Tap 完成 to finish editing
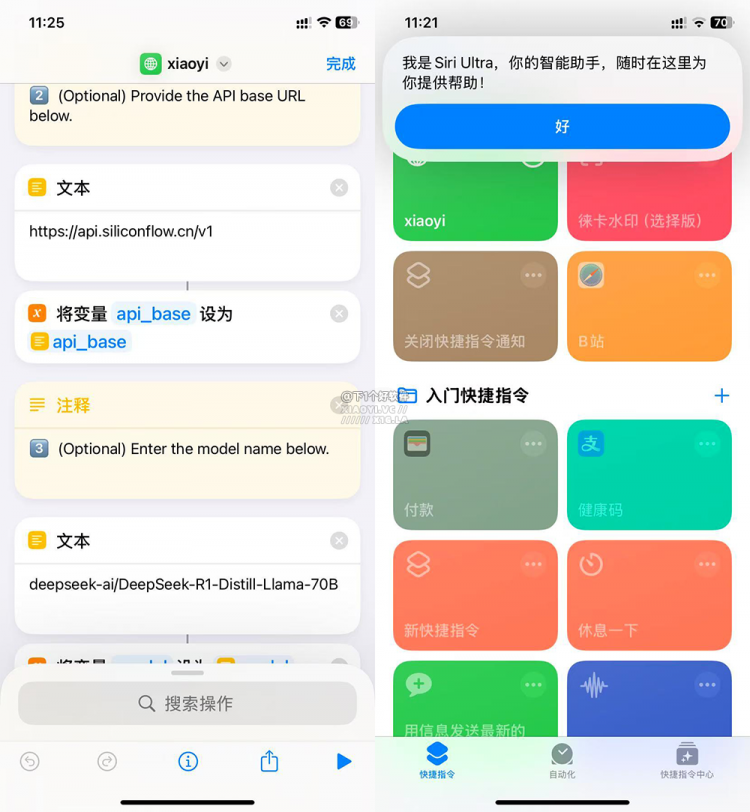 coord(341,63)
